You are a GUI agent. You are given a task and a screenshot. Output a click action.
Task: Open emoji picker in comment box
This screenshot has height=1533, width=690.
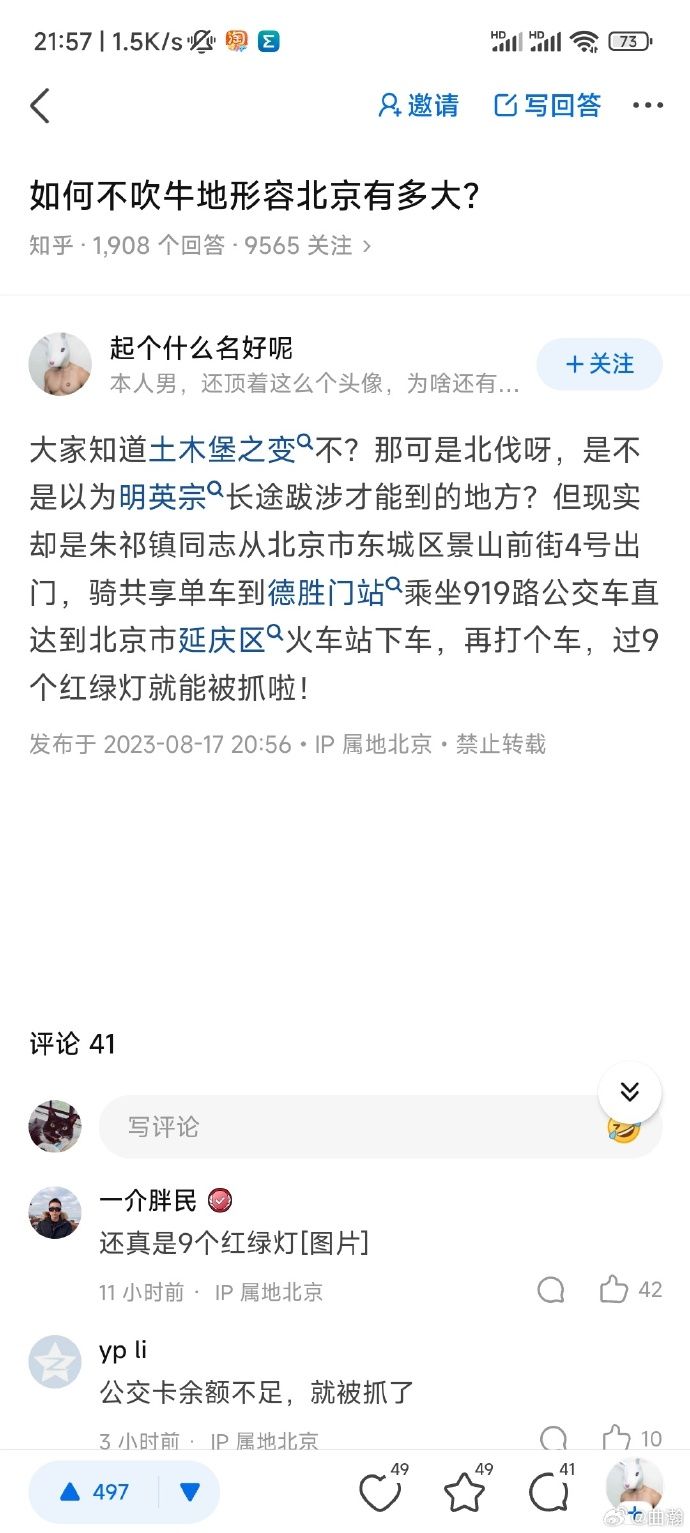(623, 1130)
